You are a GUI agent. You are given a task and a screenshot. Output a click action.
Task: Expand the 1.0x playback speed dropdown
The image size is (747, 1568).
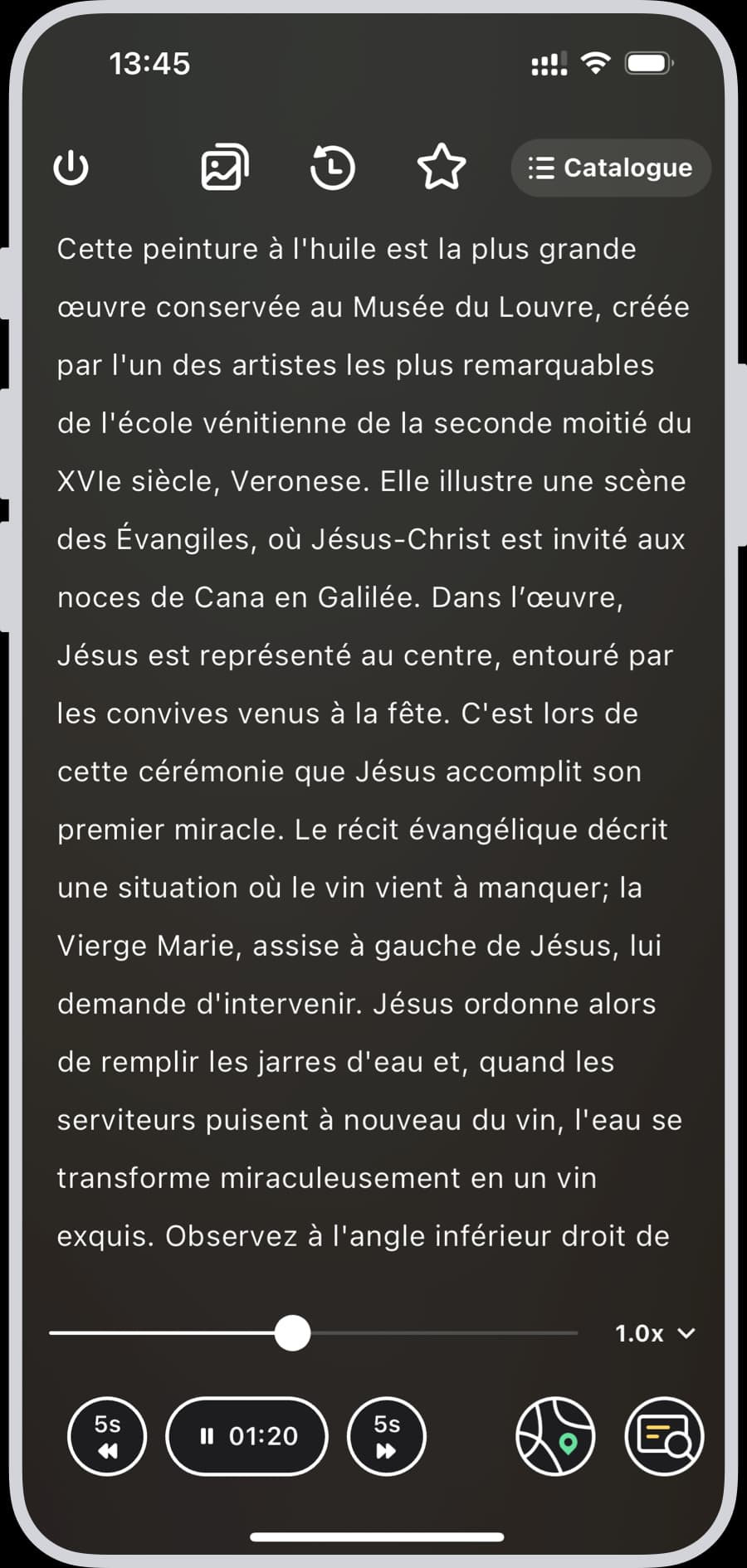pos(654,1333)
